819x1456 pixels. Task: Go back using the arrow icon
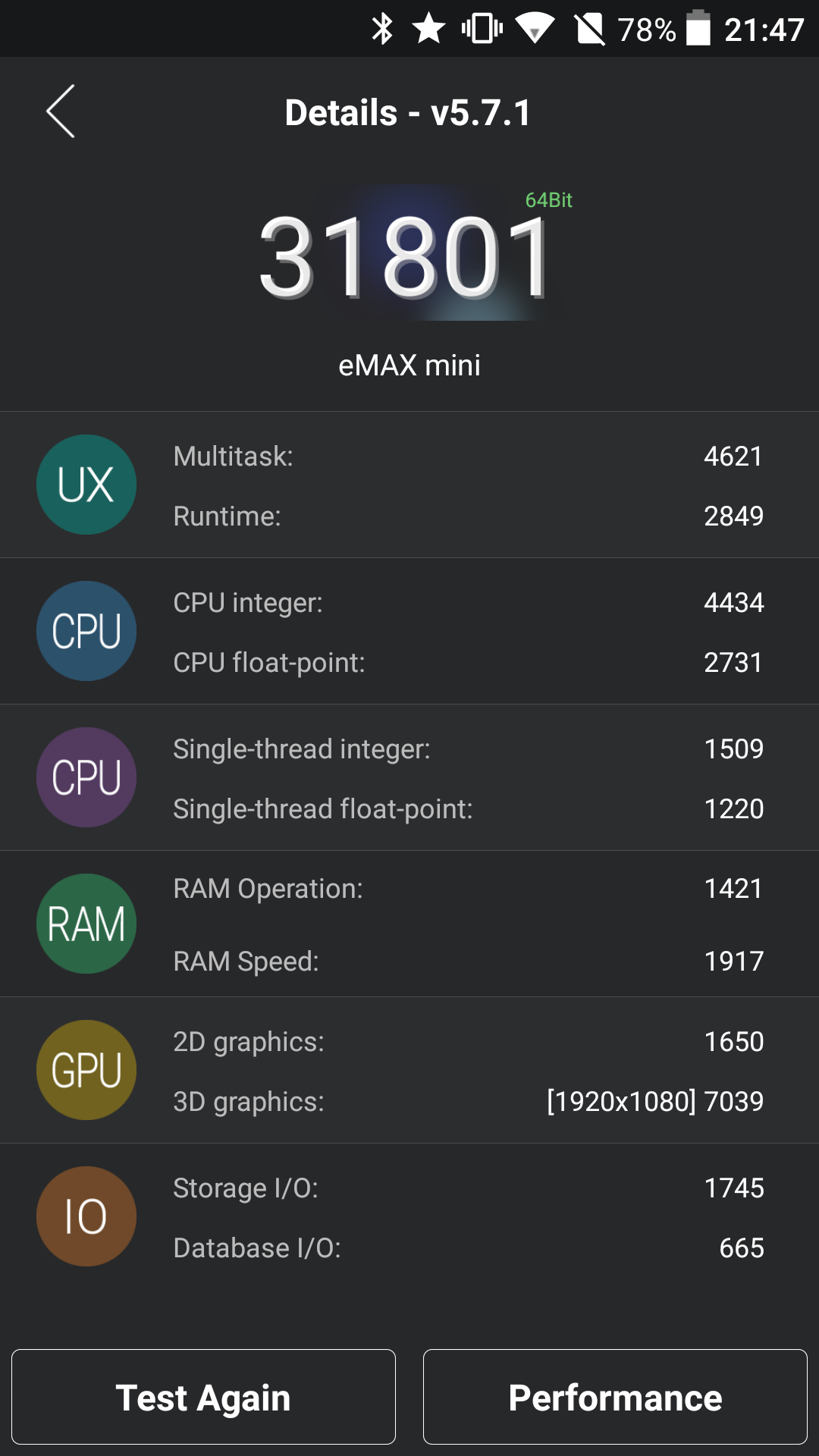click(61, 111)
